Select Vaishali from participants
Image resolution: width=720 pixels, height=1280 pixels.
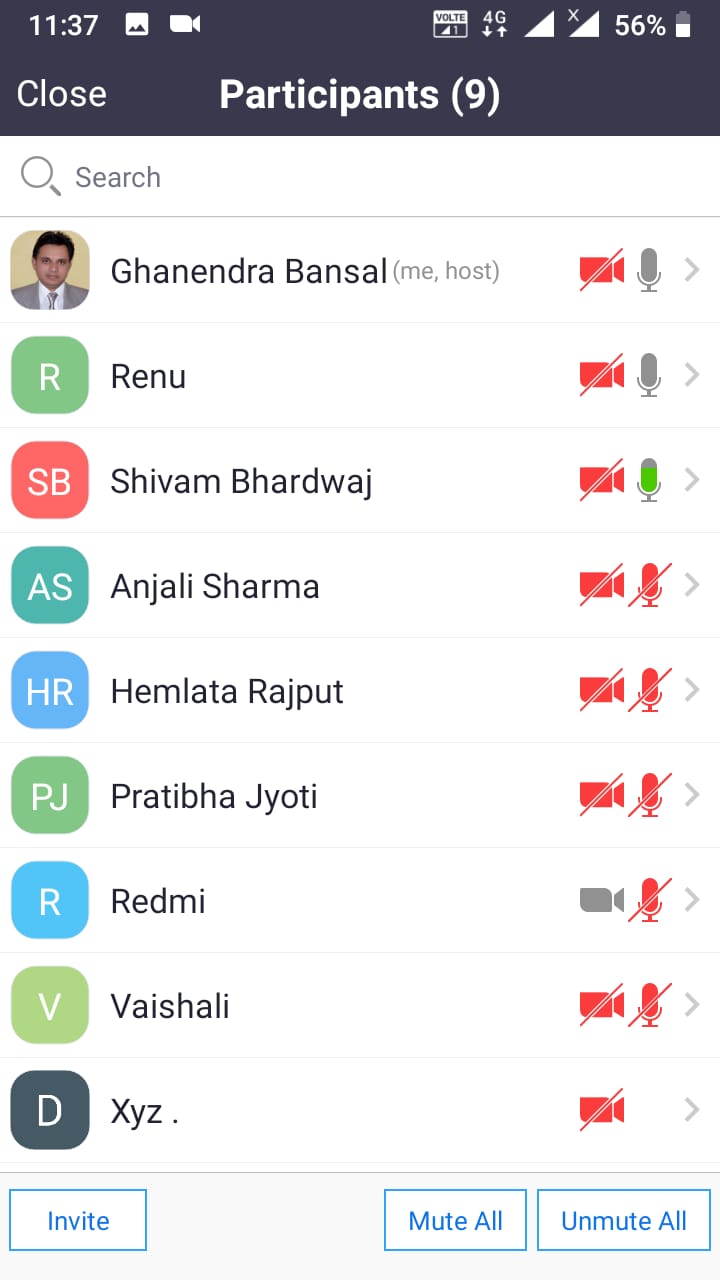coord(360,1005)
